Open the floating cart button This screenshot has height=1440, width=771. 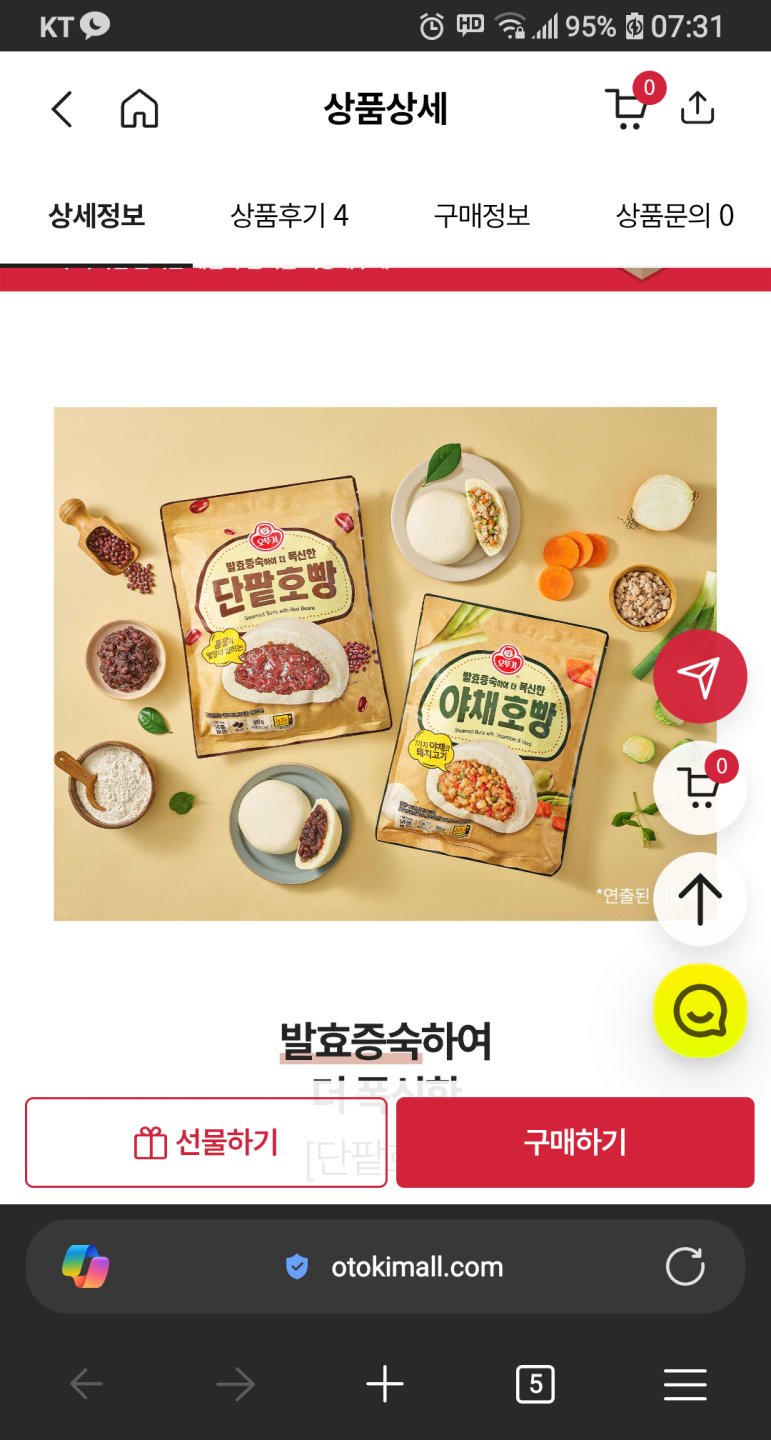(x=699, y=788)
